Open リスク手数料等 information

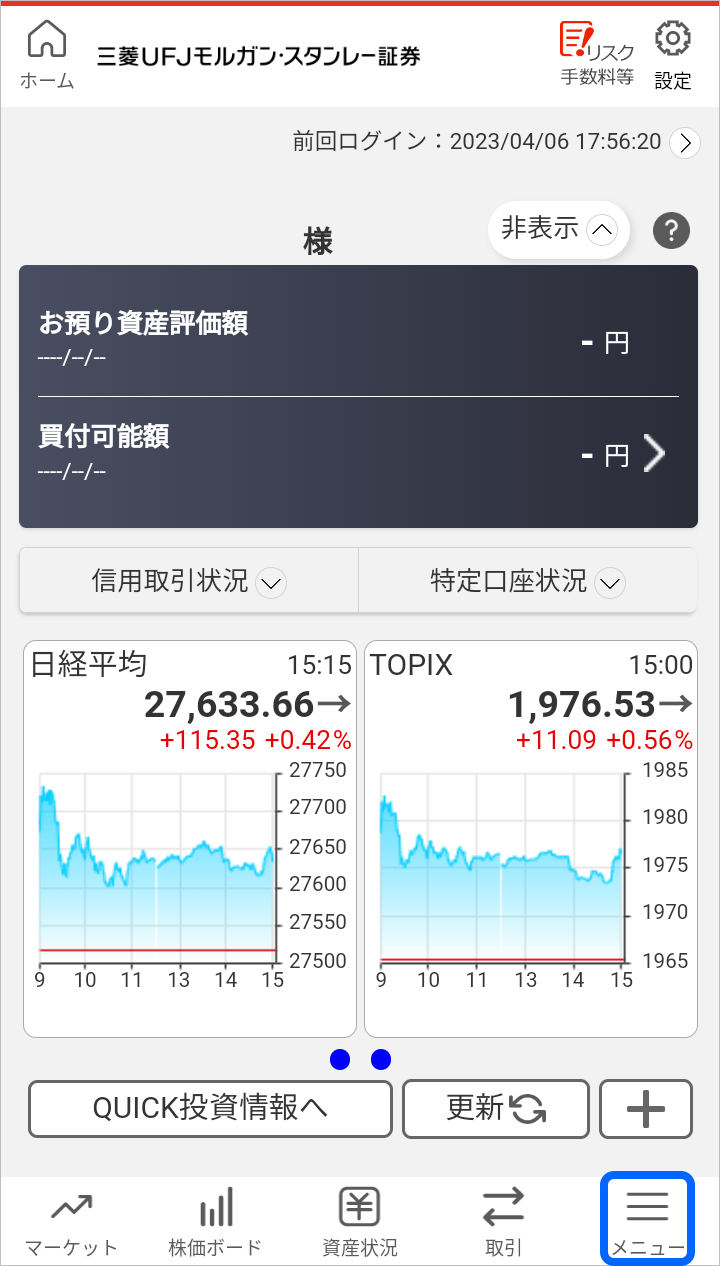(597, 55)
